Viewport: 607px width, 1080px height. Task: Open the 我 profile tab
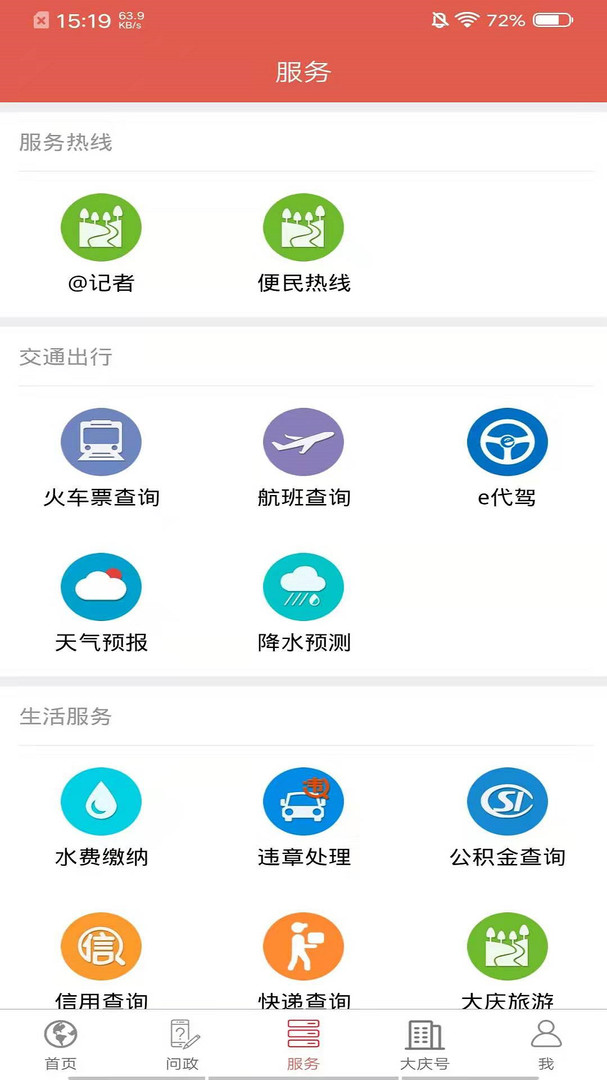tap(546, 1044)
